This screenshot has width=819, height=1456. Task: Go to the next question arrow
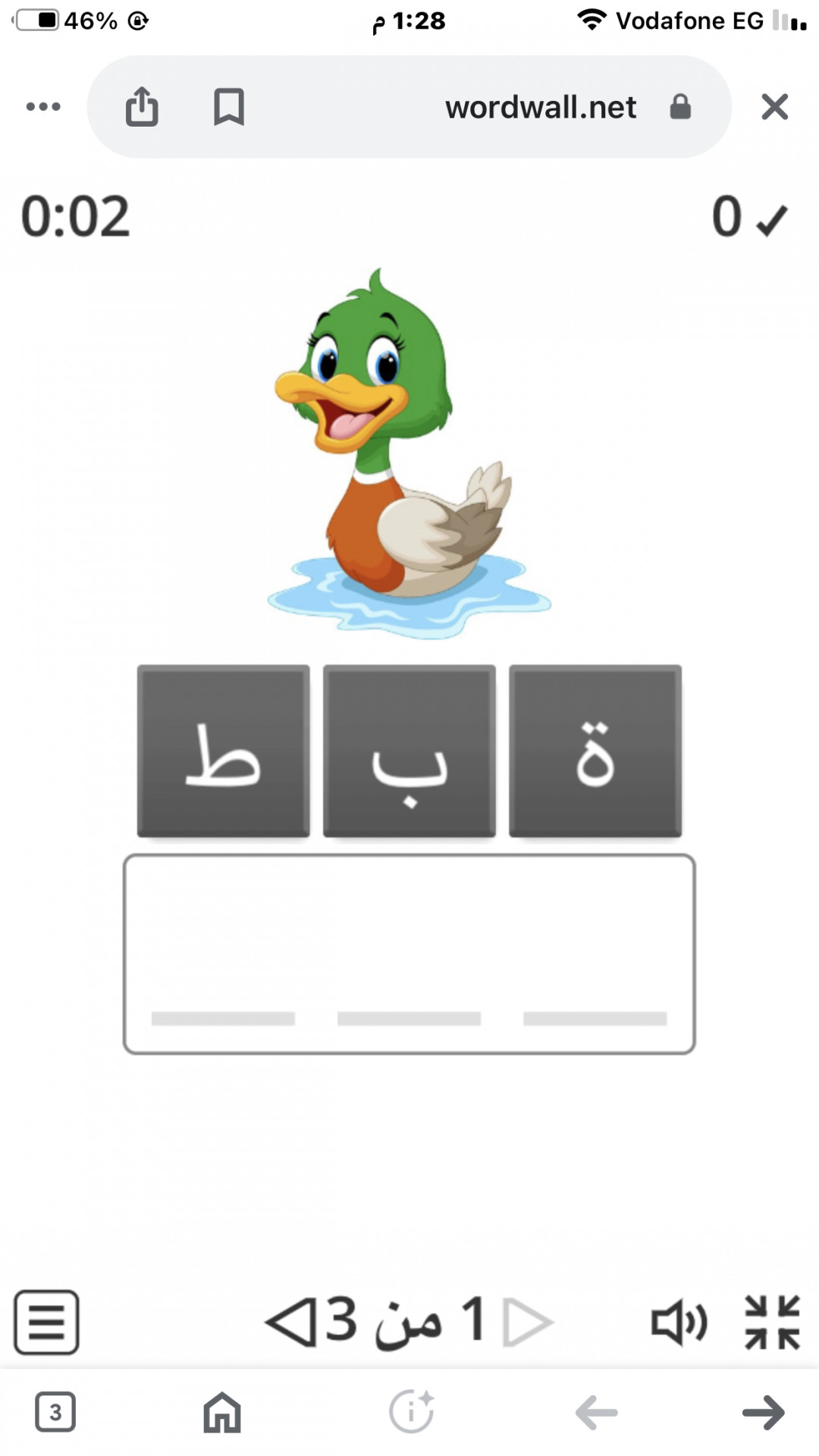[290, 1323]
